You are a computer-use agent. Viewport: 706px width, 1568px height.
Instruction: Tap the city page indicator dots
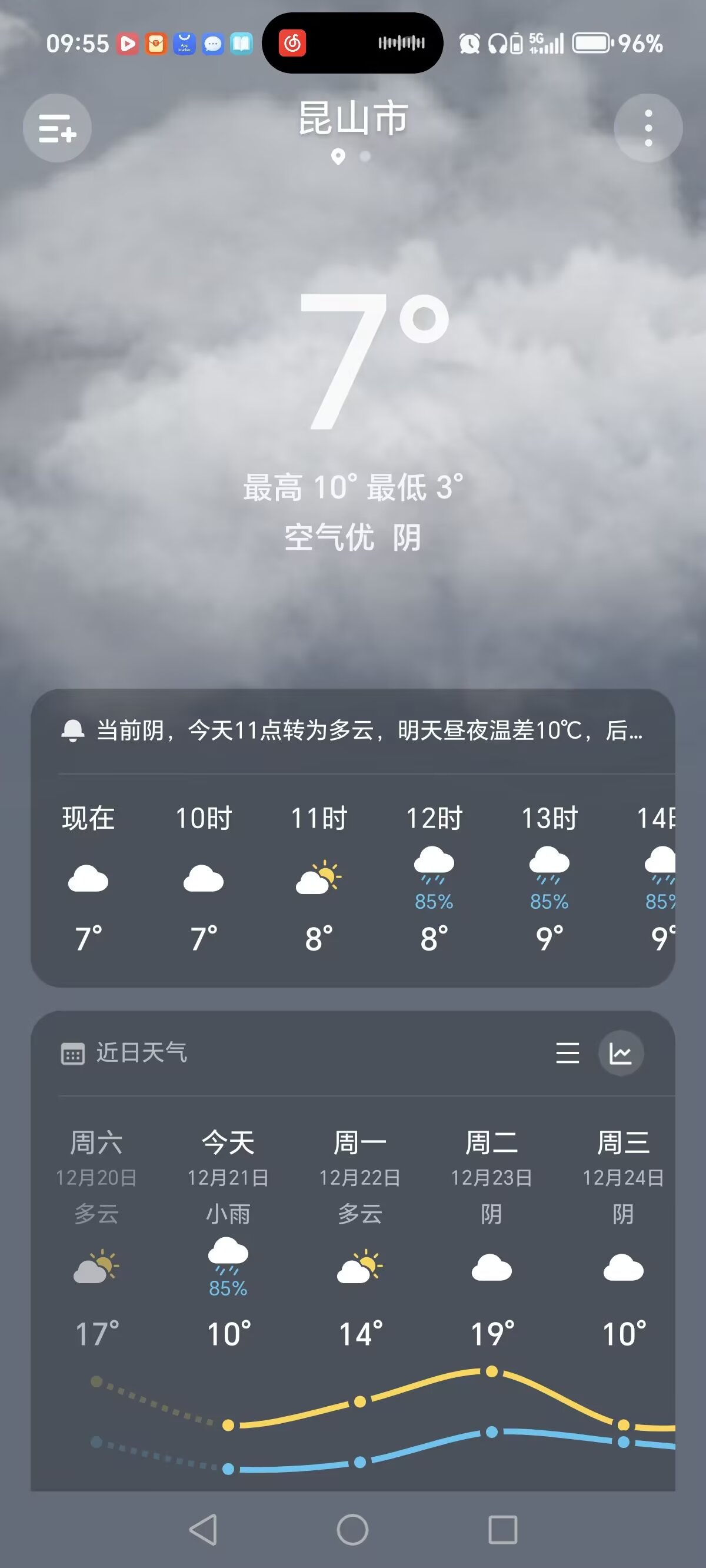click(x=352, y=157)
